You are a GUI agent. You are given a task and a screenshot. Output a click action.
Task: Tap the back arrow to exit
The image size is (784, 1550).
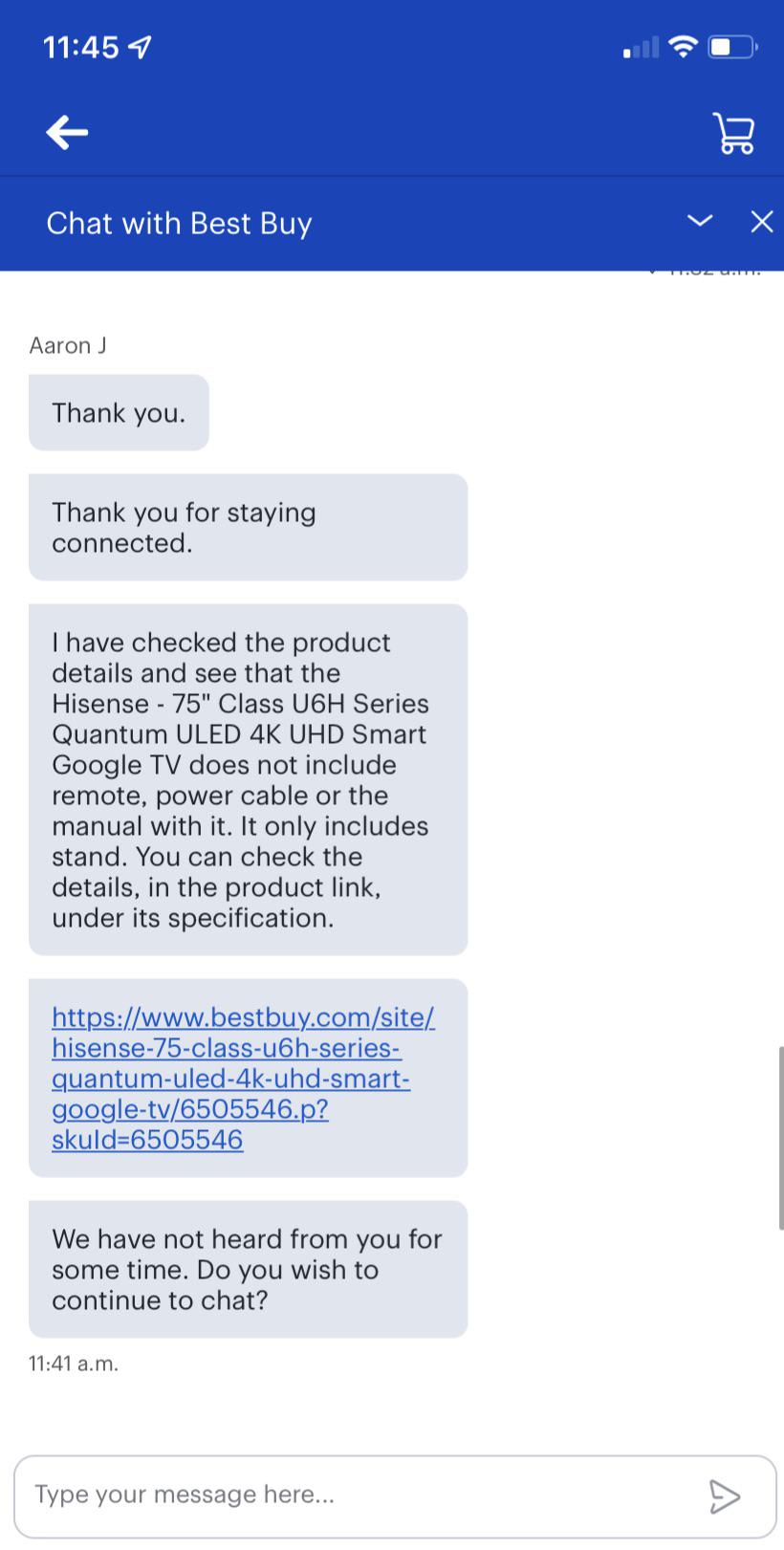pyautogui.click(x=66, y=133)
